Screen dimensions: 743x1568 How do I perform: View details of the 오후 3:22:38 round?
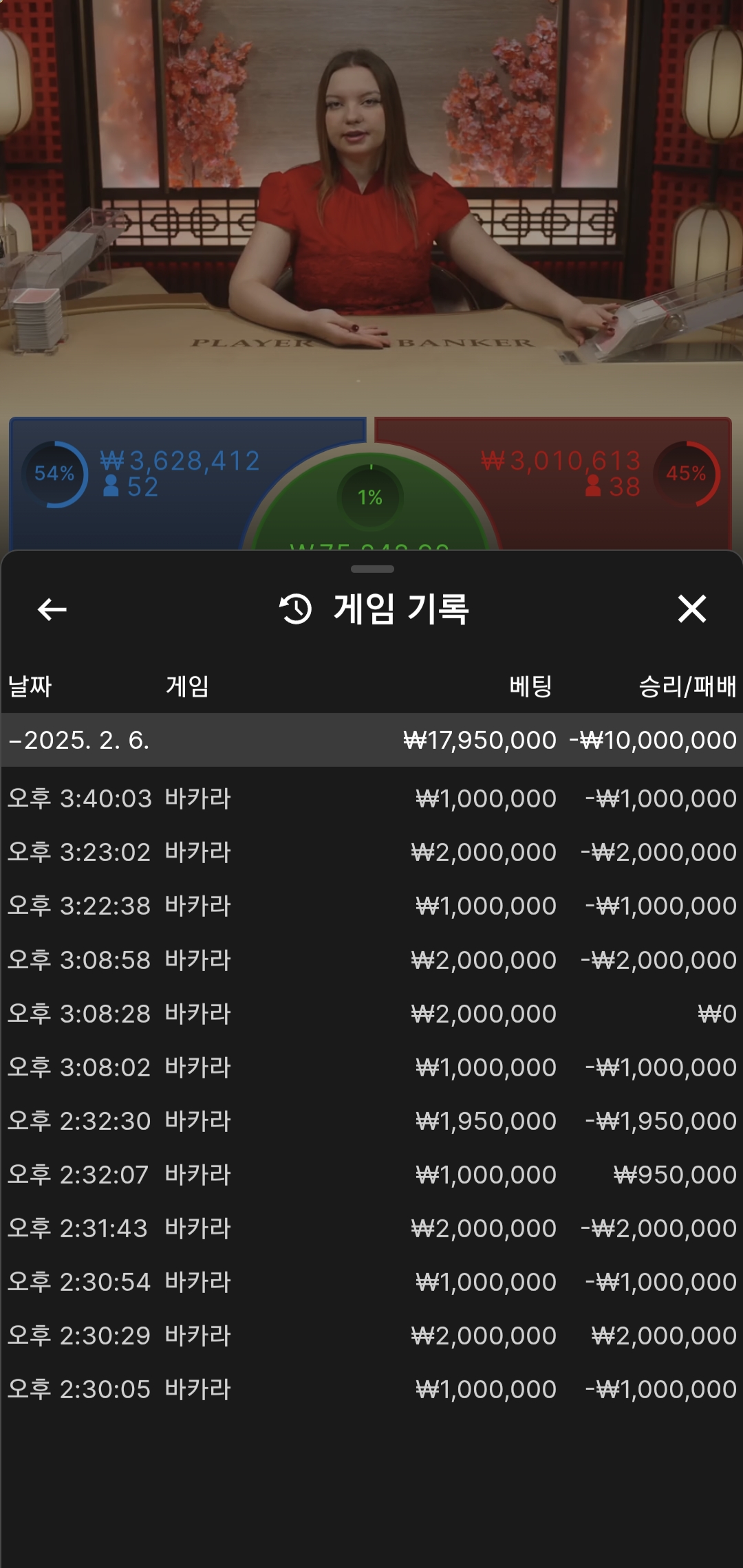(371, 906)
